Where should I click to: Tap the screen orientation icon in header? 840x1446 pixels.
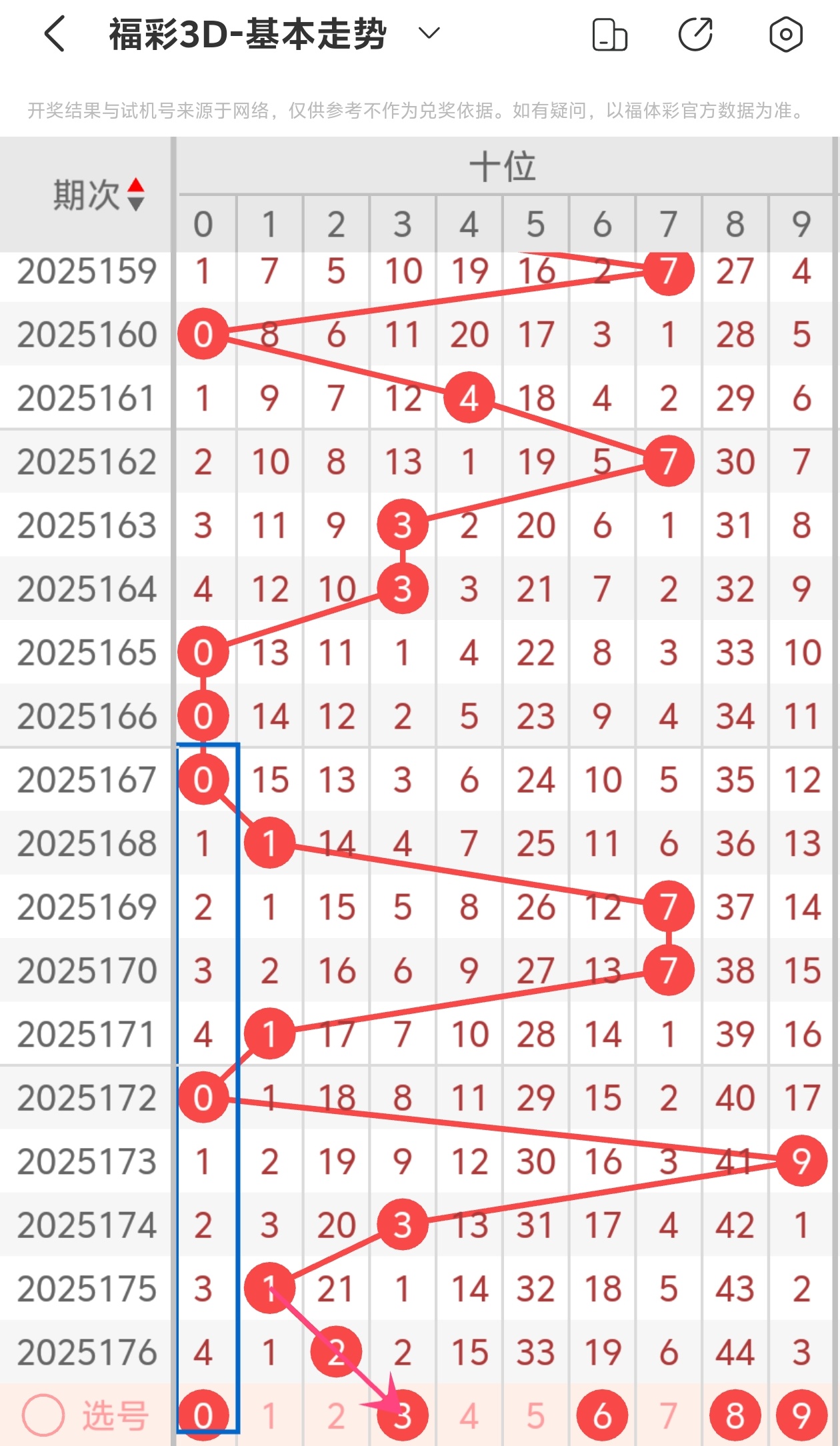pyautogui.click(x=609, y=35)
